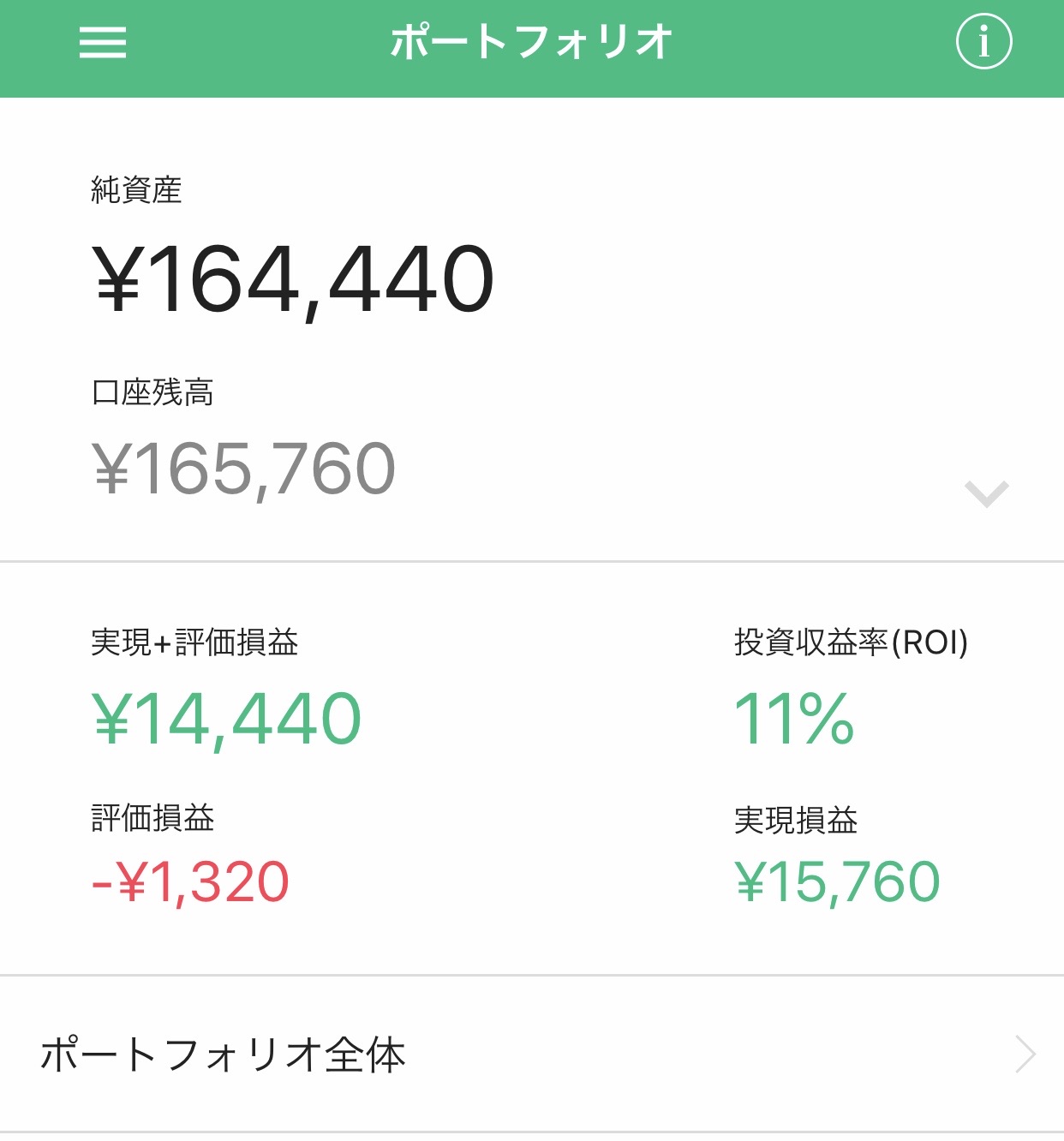Expand the 口座残高 details chevron
This screenshot has width=1064, height=1141.
(986, 494)
